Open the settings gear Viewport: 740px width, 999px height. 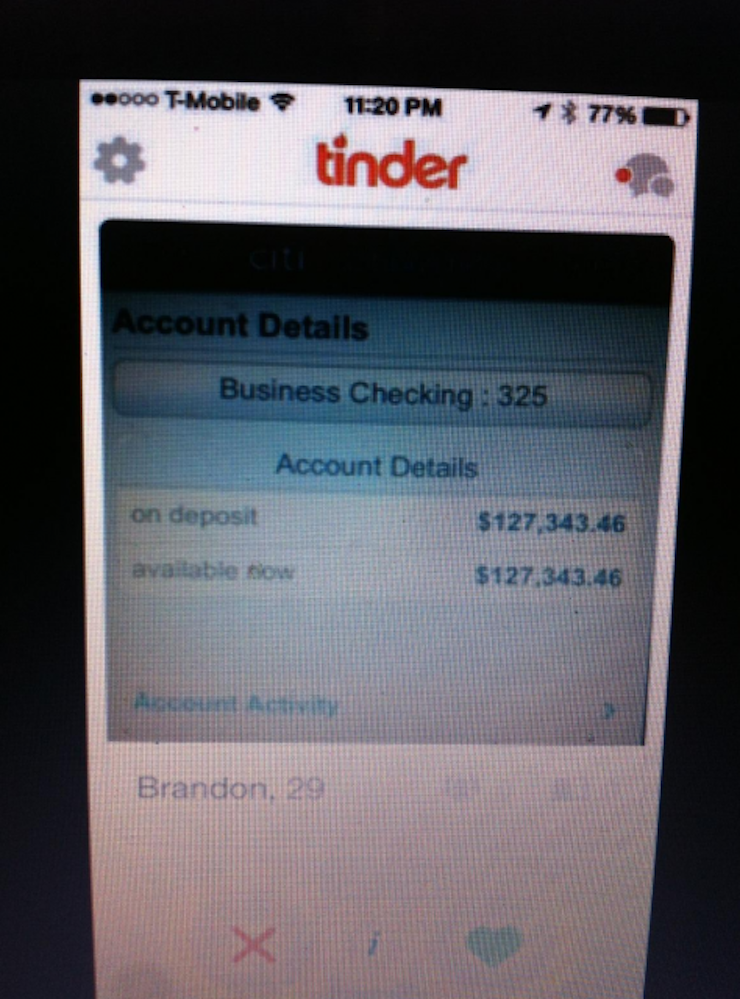[x=119, y=161]
